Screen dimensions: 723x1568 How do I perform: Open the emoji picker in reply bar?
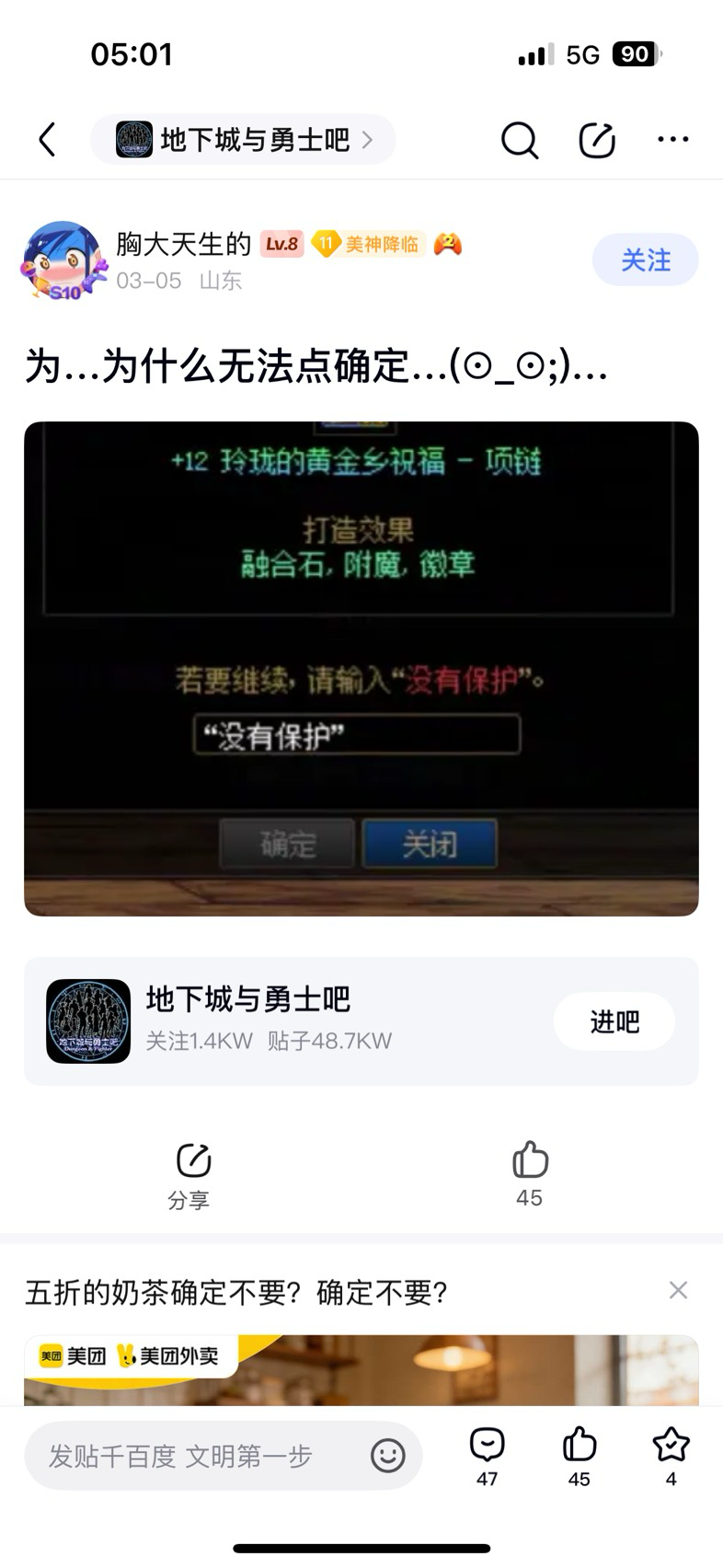[x=387, y=1456]
